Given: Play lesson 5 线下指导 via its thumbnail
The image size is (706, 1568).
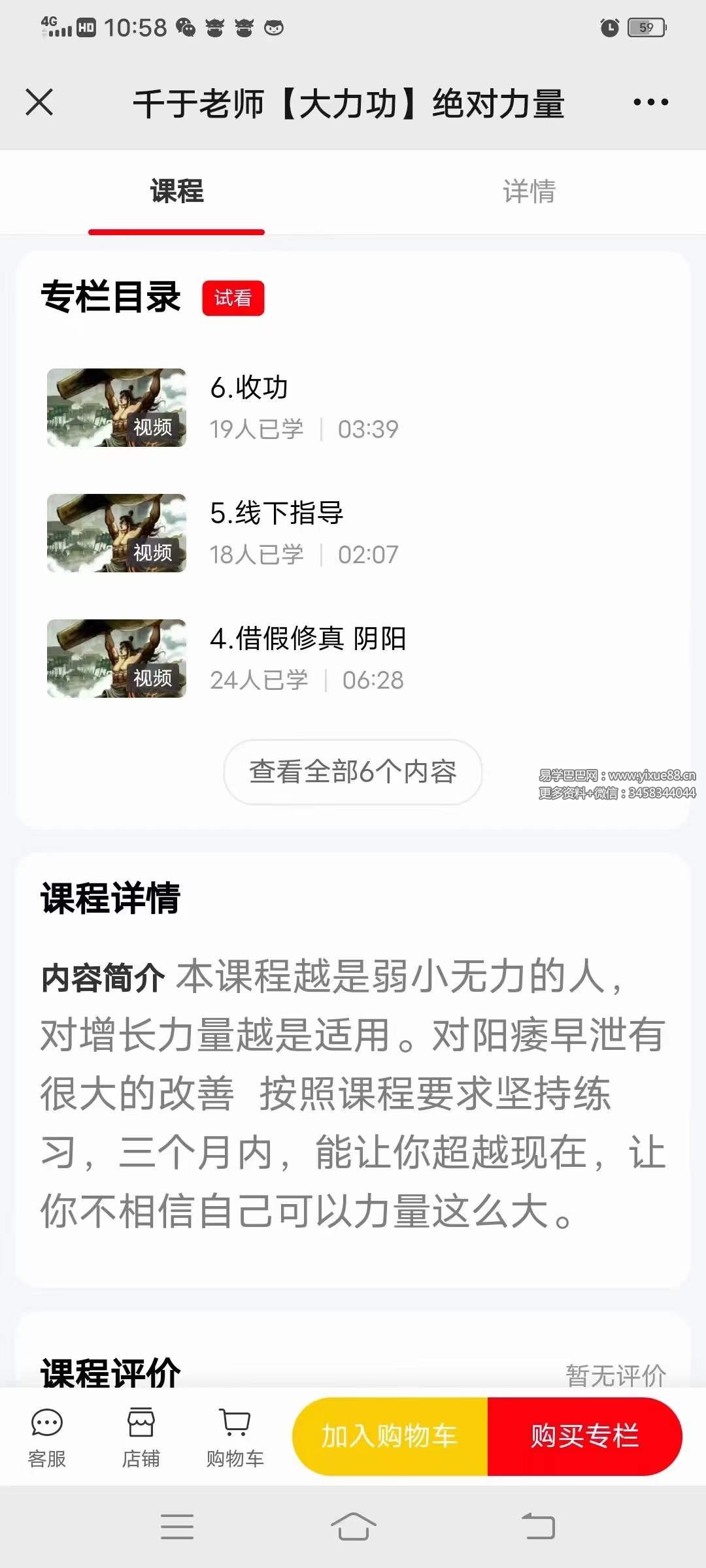Looking at the screenshot, I should [116, 533].
